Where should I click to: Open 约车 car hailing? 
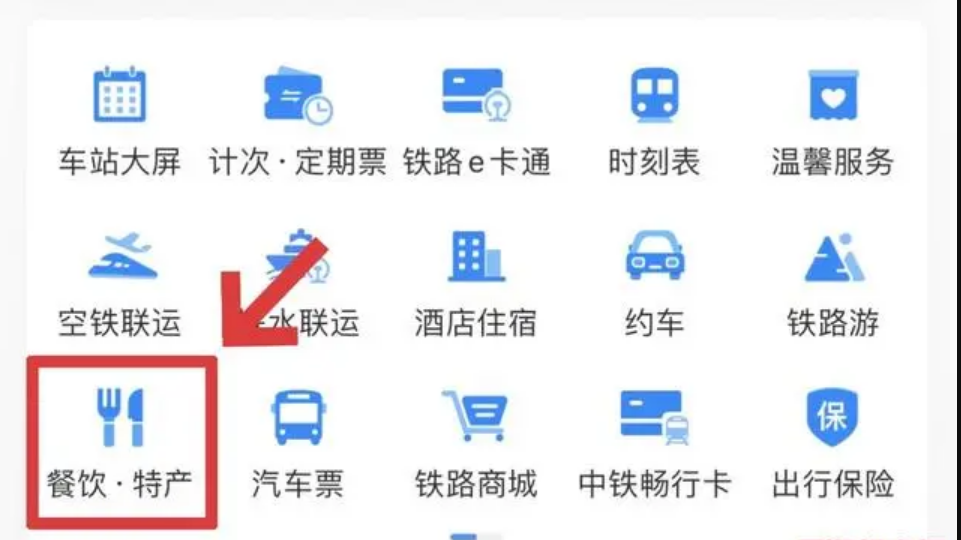(x=654, y=282)
